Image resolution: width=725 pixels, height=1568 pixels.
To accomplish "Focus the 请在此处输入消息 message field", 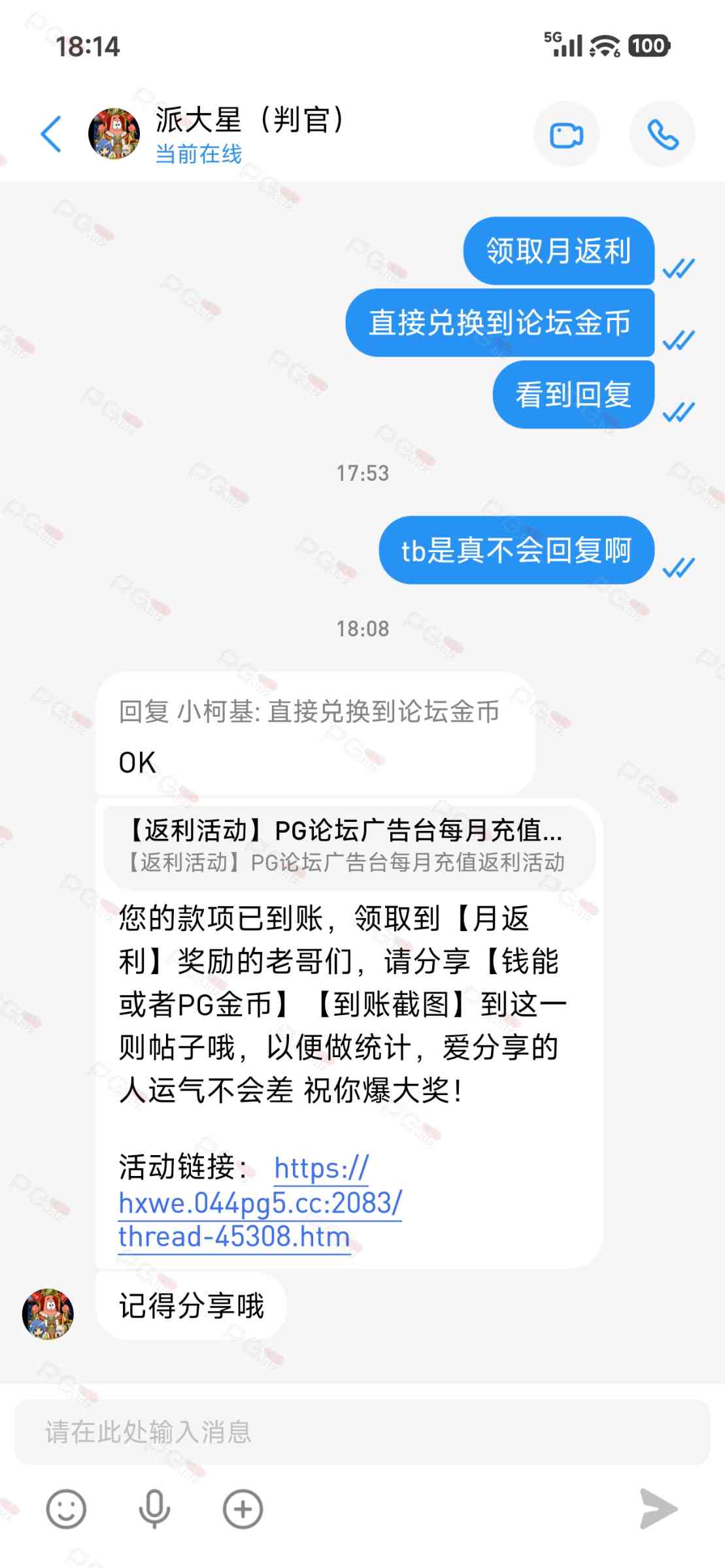I will coord(362,1432).
